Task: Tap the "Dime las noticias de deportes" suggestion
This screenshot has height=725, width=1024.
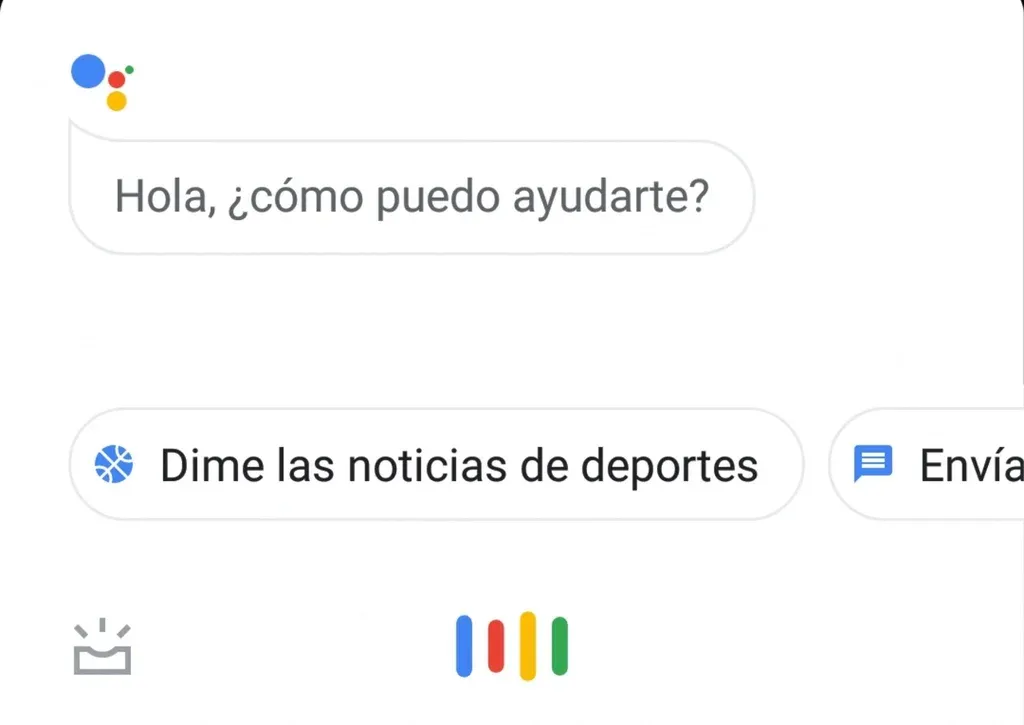Action: point(436,465)
